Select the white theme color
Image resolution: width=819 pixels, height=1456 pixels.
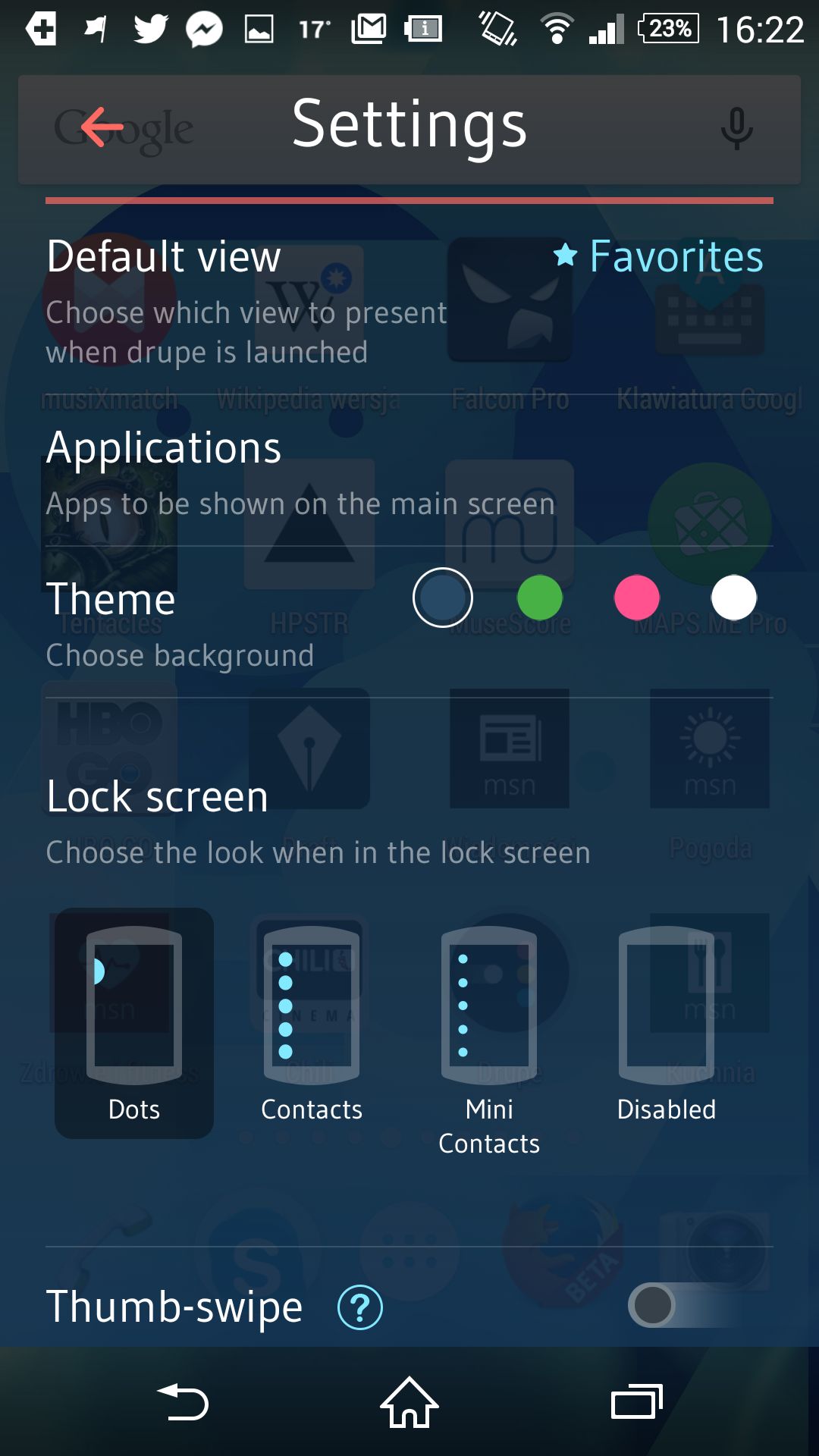[x=734, y=598]
